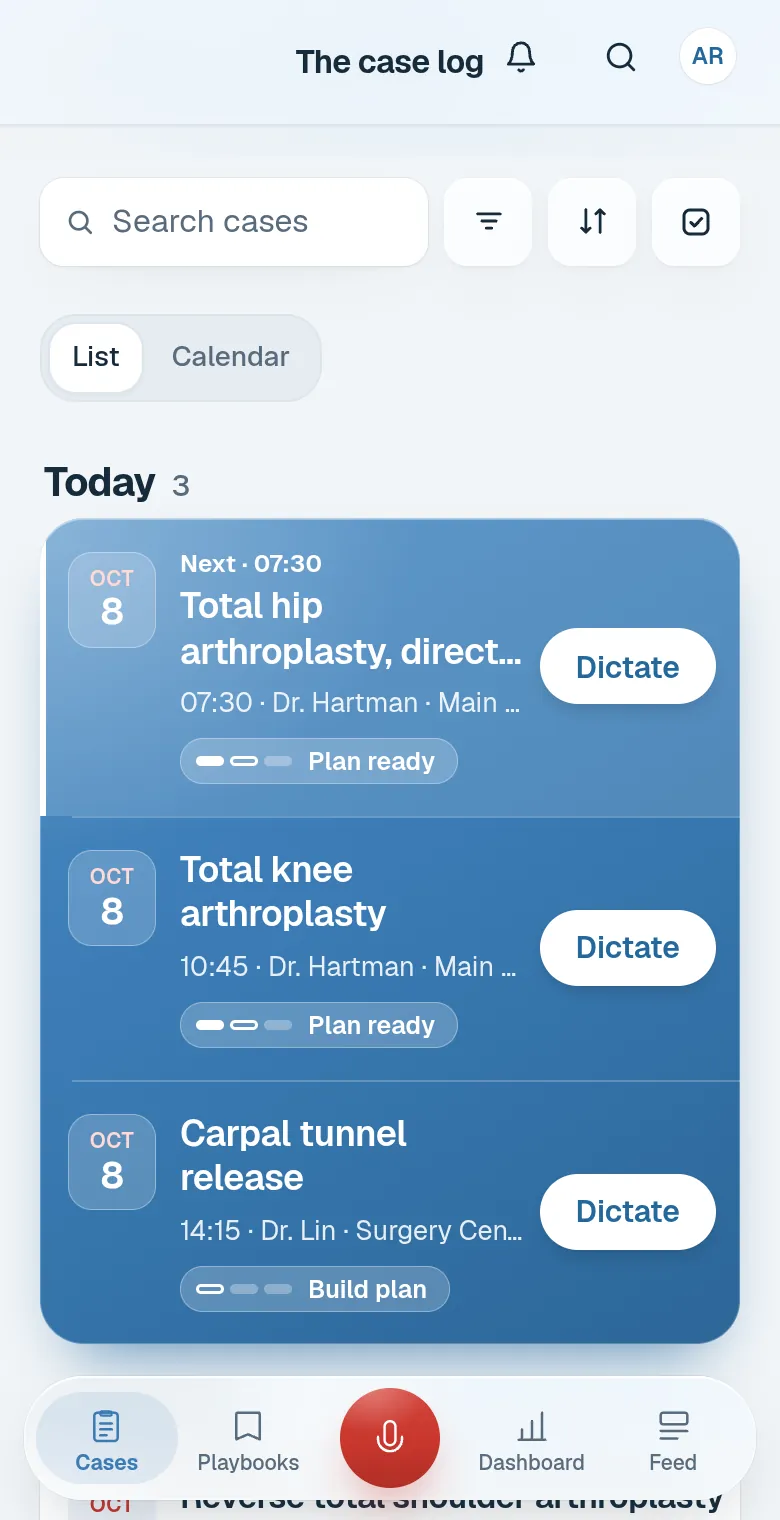This screenshot has width=780, height=1520.
Task: Dictate for the Carpal tunnel release case
Action: tap(628, 1211)
